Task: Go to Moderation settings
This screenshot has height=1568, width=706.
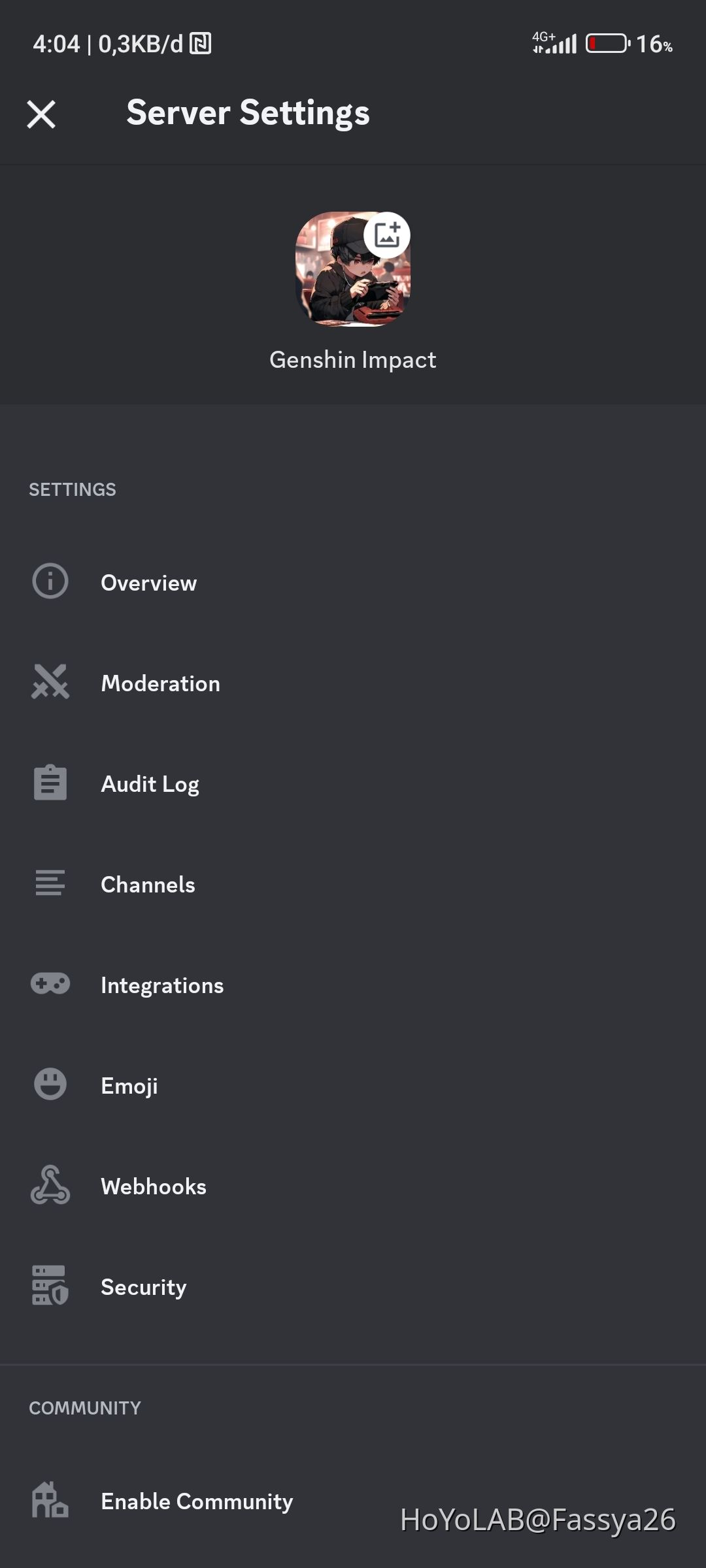Action: point(160,683)
